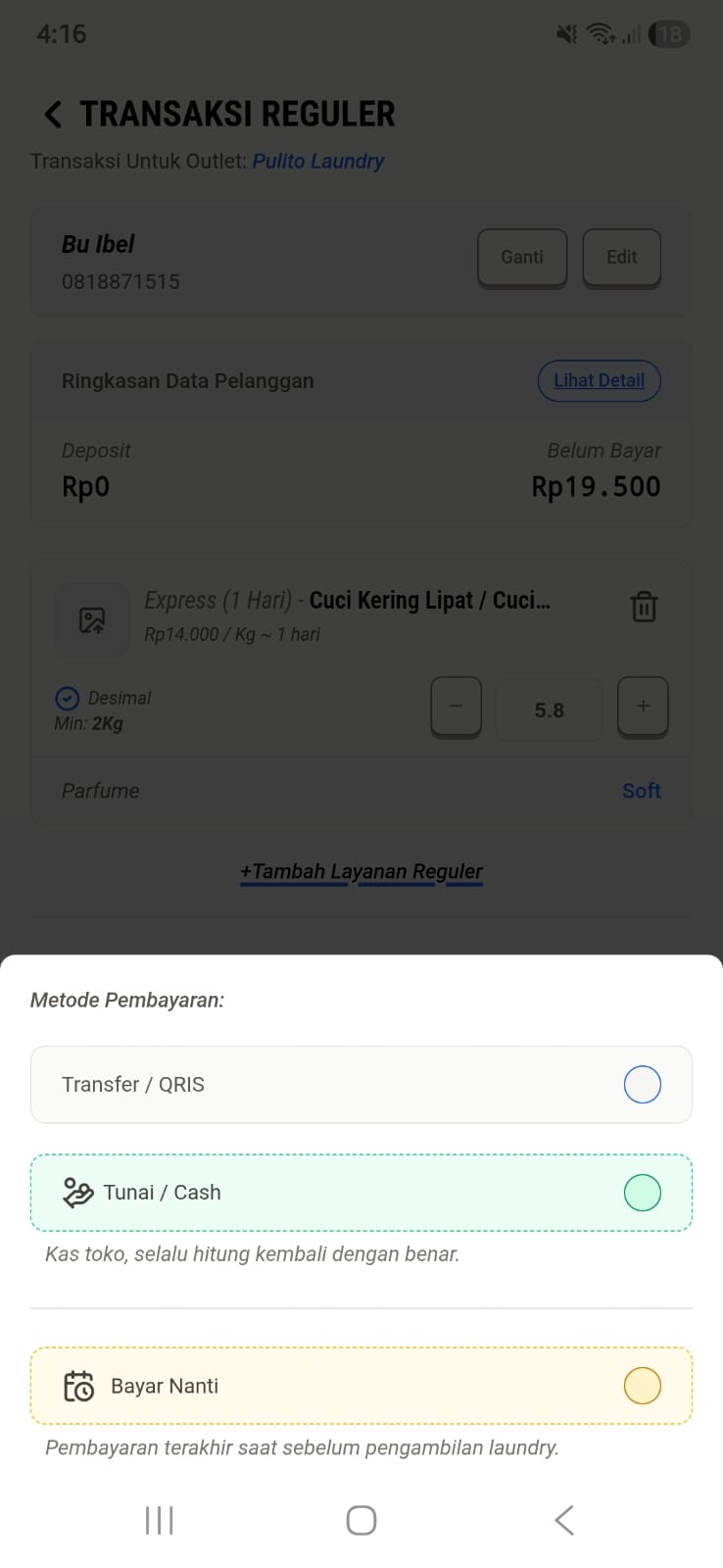Tap the trash icon to delete the Express service

644,608
